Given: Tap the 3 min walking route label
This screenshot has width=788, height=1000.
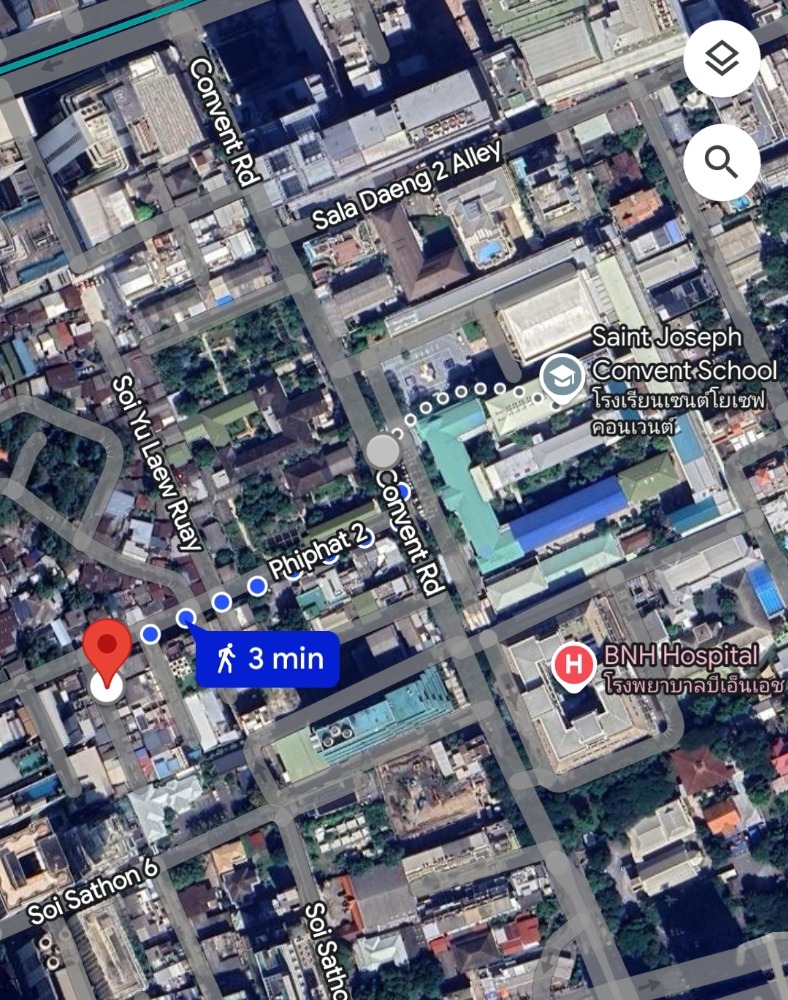Looking at the screenshot, I should 267,659.
